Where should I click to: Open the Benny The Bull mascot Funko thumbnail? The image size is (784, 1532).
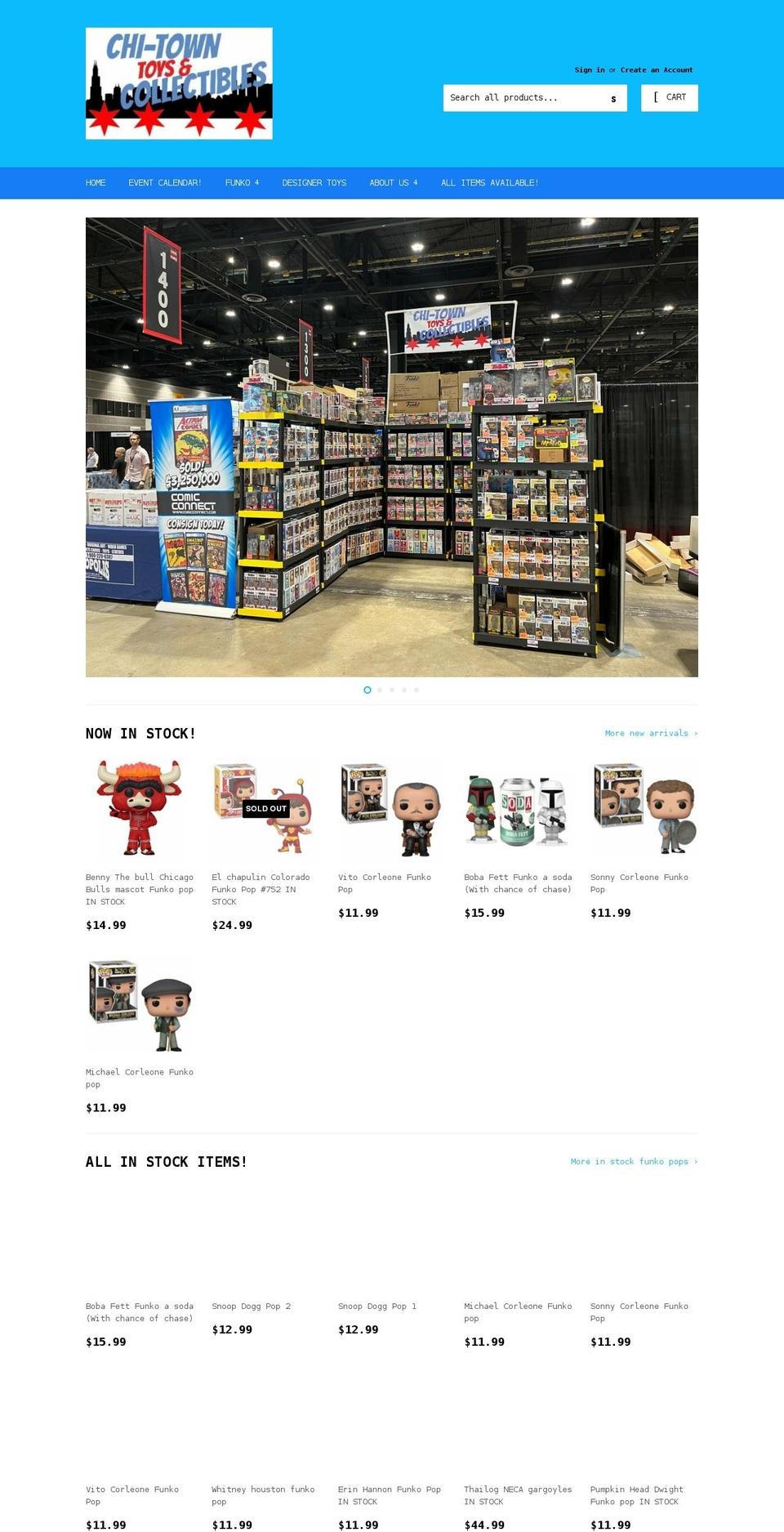click(x=140, y=808)
